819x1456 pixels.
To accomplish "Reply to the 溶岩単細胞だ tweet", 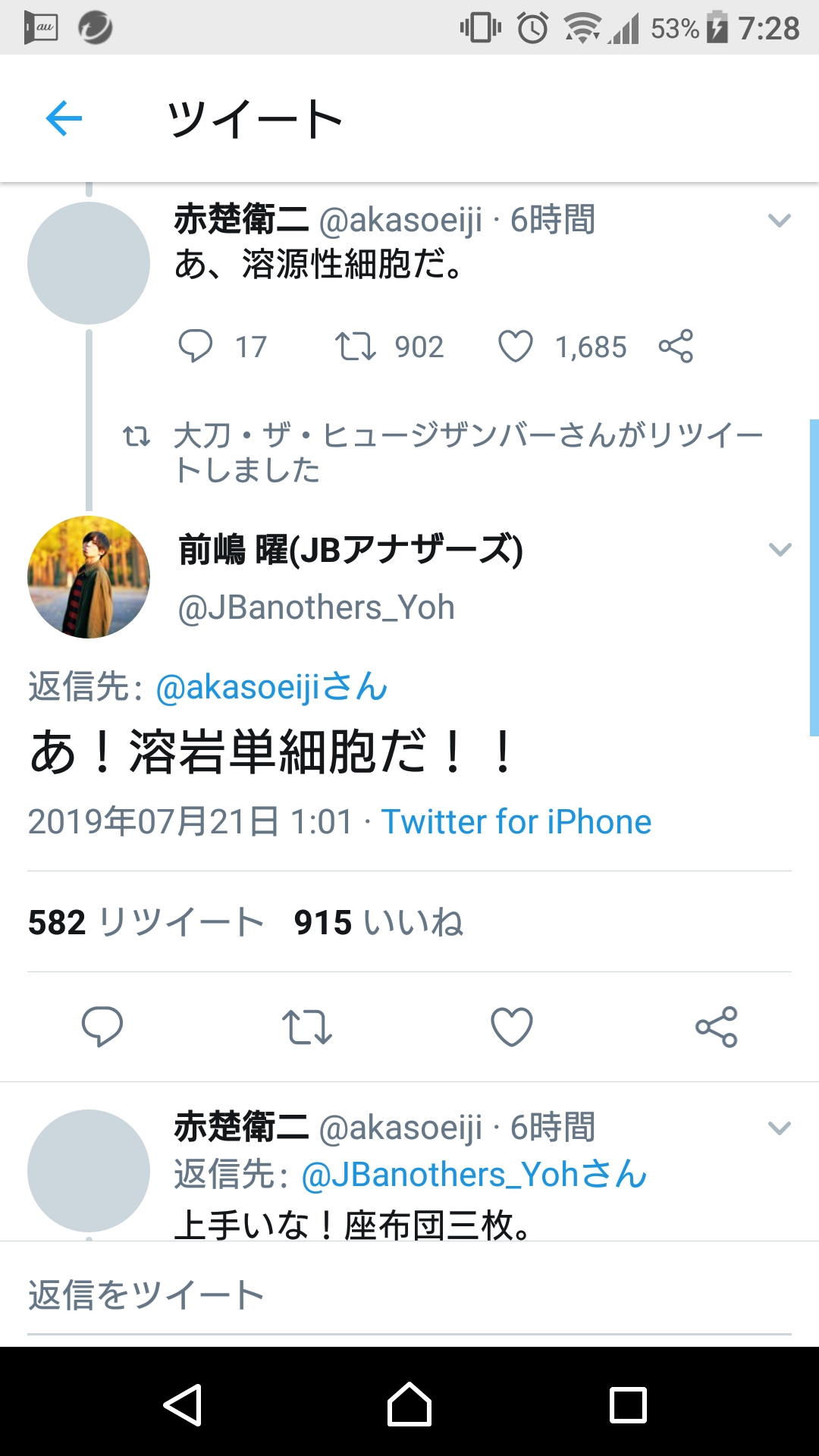I will pos(102,1027).
